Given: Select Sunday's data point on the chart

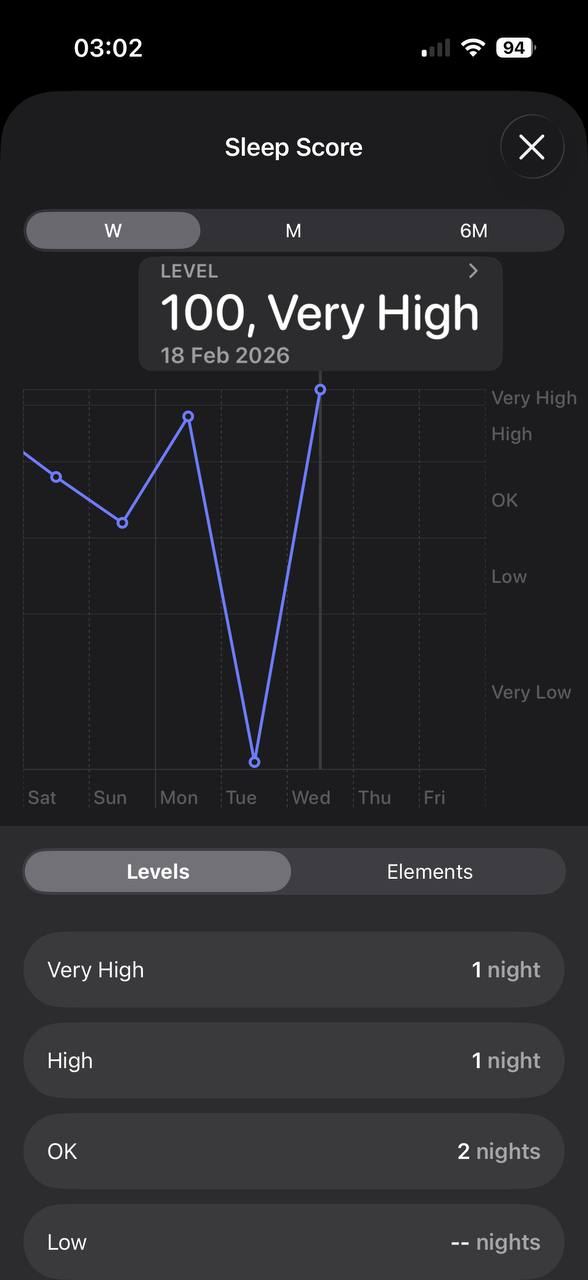Looking at the screenshot, I should pyautogui.click(x=122, y=523).
